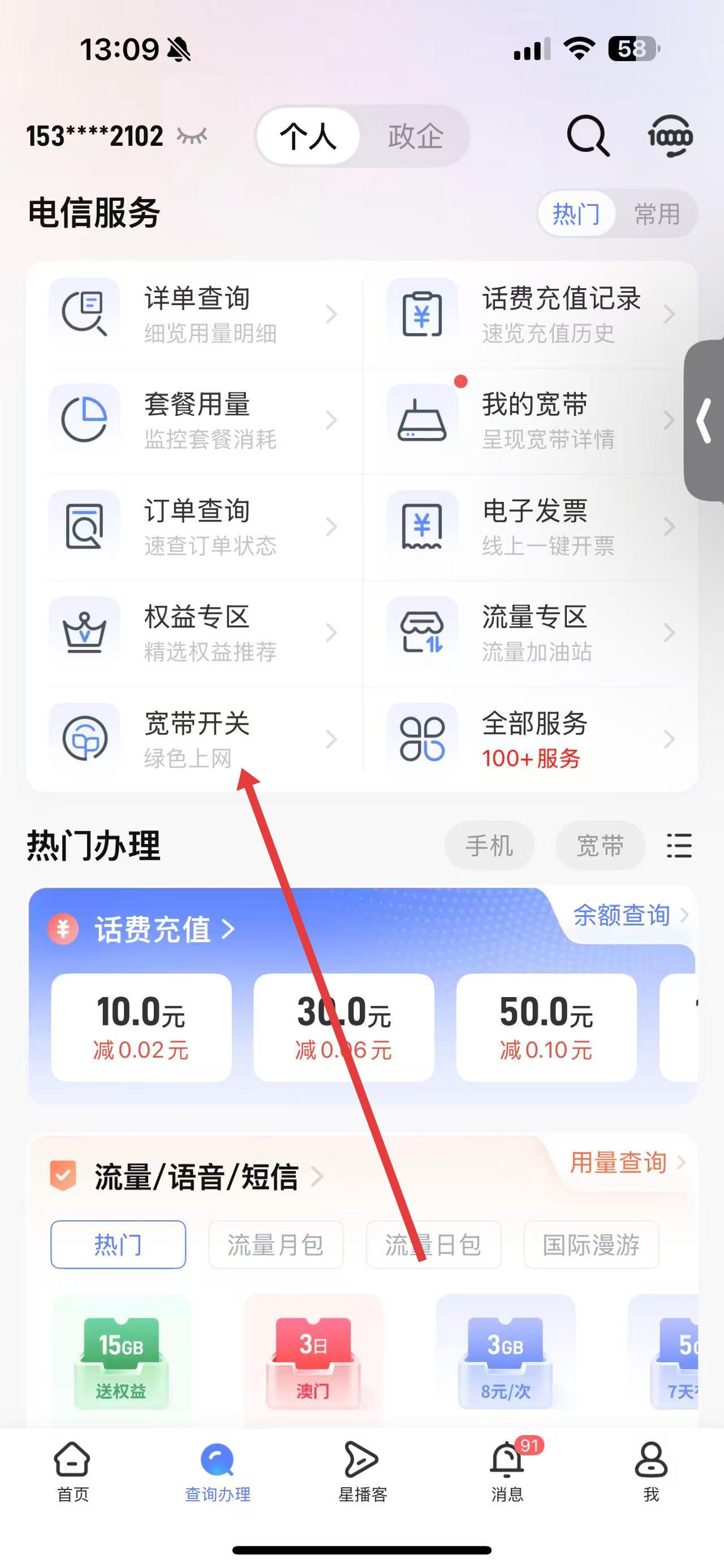Reveal the hidden phone number

pyautogui.click(x=192, y=136)
